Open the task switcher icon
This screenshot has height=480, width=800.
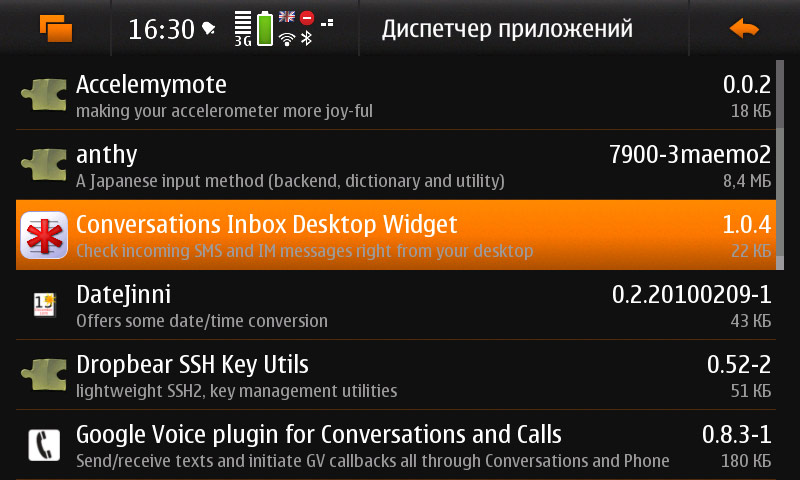(56, 28)
